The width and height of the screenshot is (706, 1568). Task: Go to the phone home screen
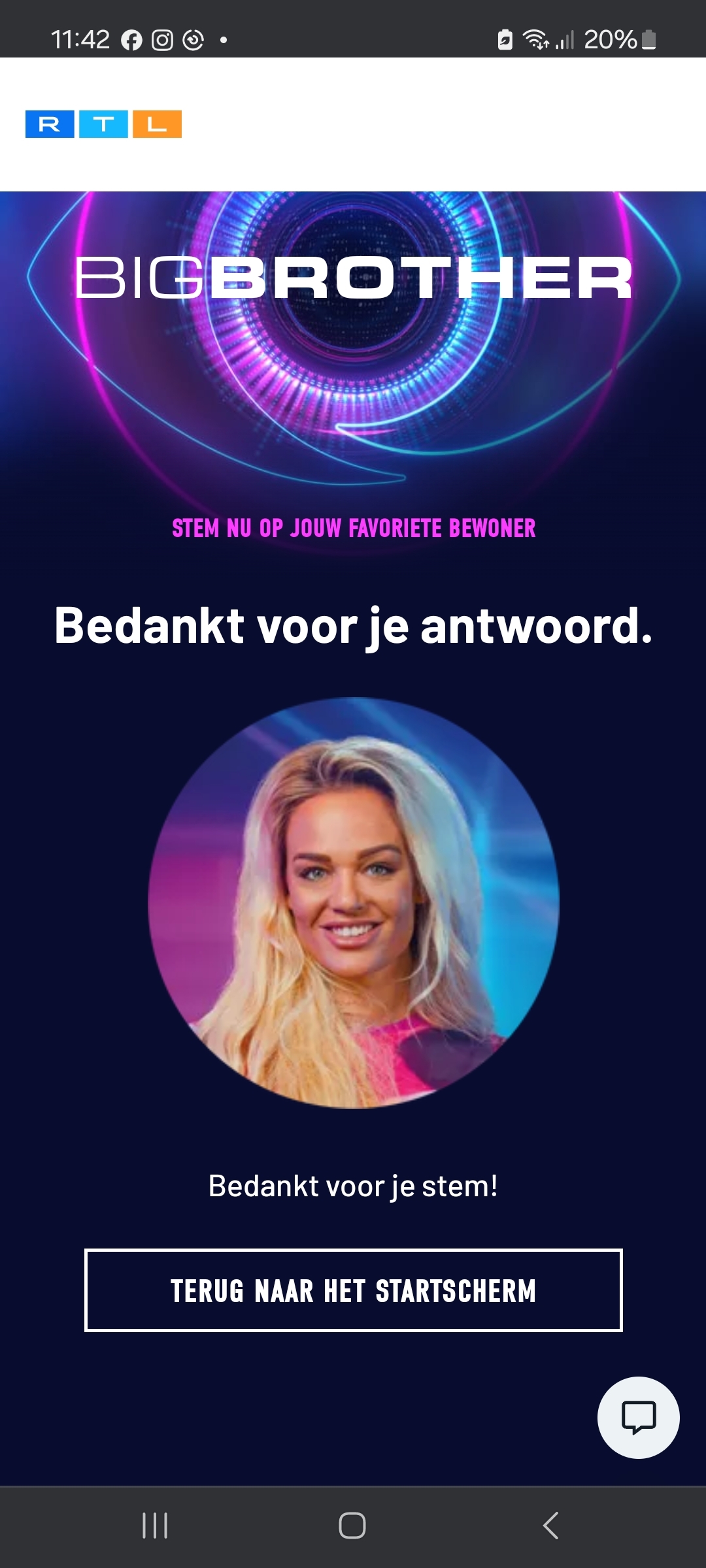[x=352, y=1526]
